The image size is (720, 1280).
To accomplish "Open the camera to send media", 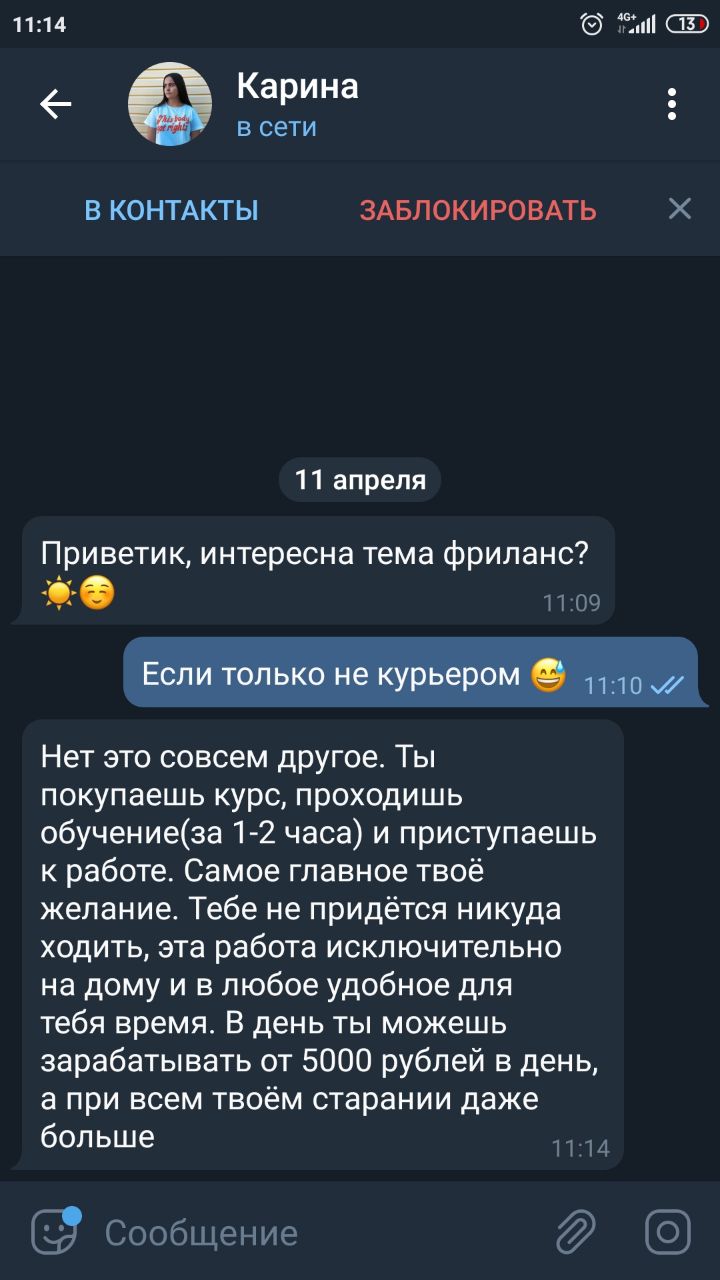I will (667, 1231).
